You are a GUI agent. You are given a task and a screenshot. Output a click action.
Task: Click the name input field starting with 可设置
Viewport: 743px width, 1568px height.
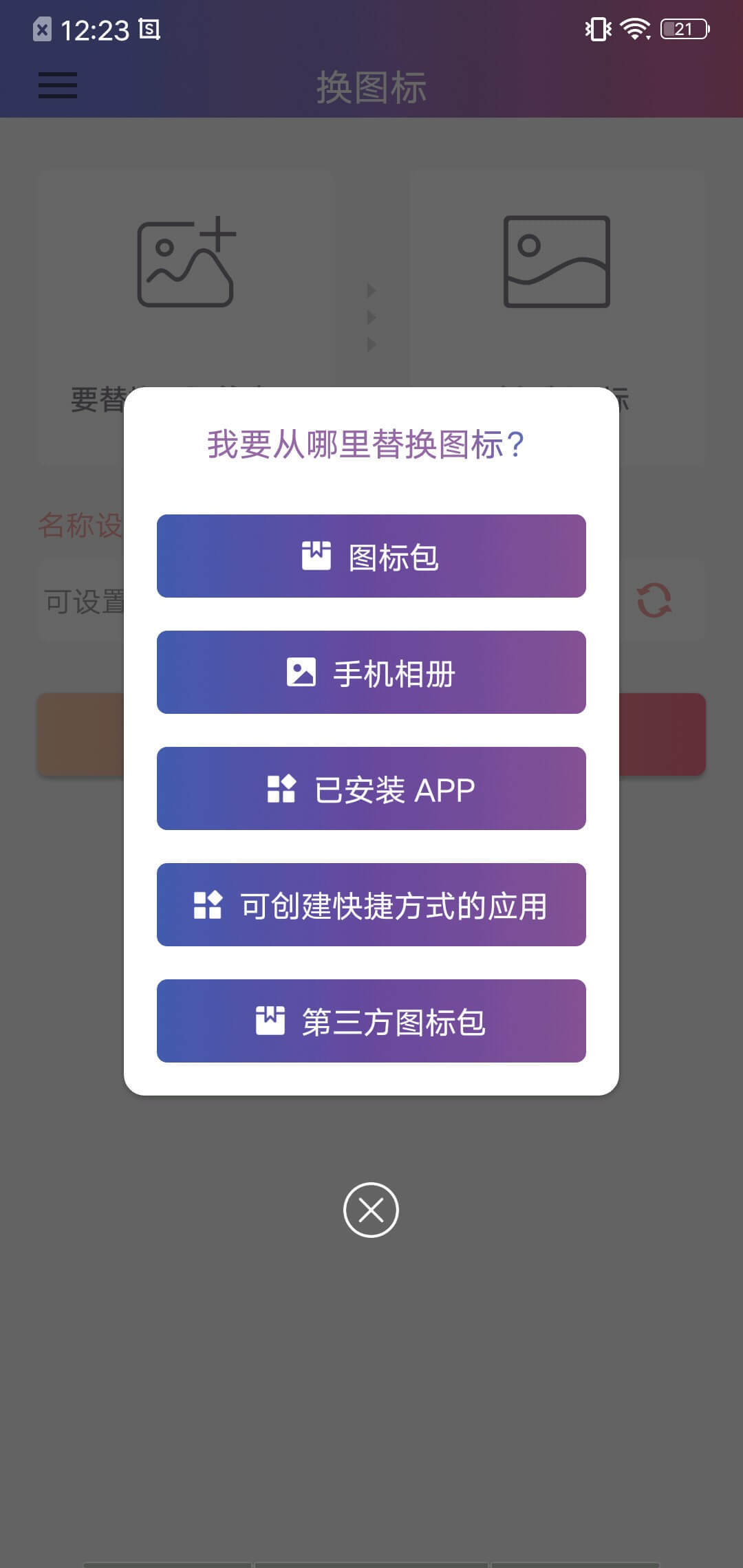(83, 600)
